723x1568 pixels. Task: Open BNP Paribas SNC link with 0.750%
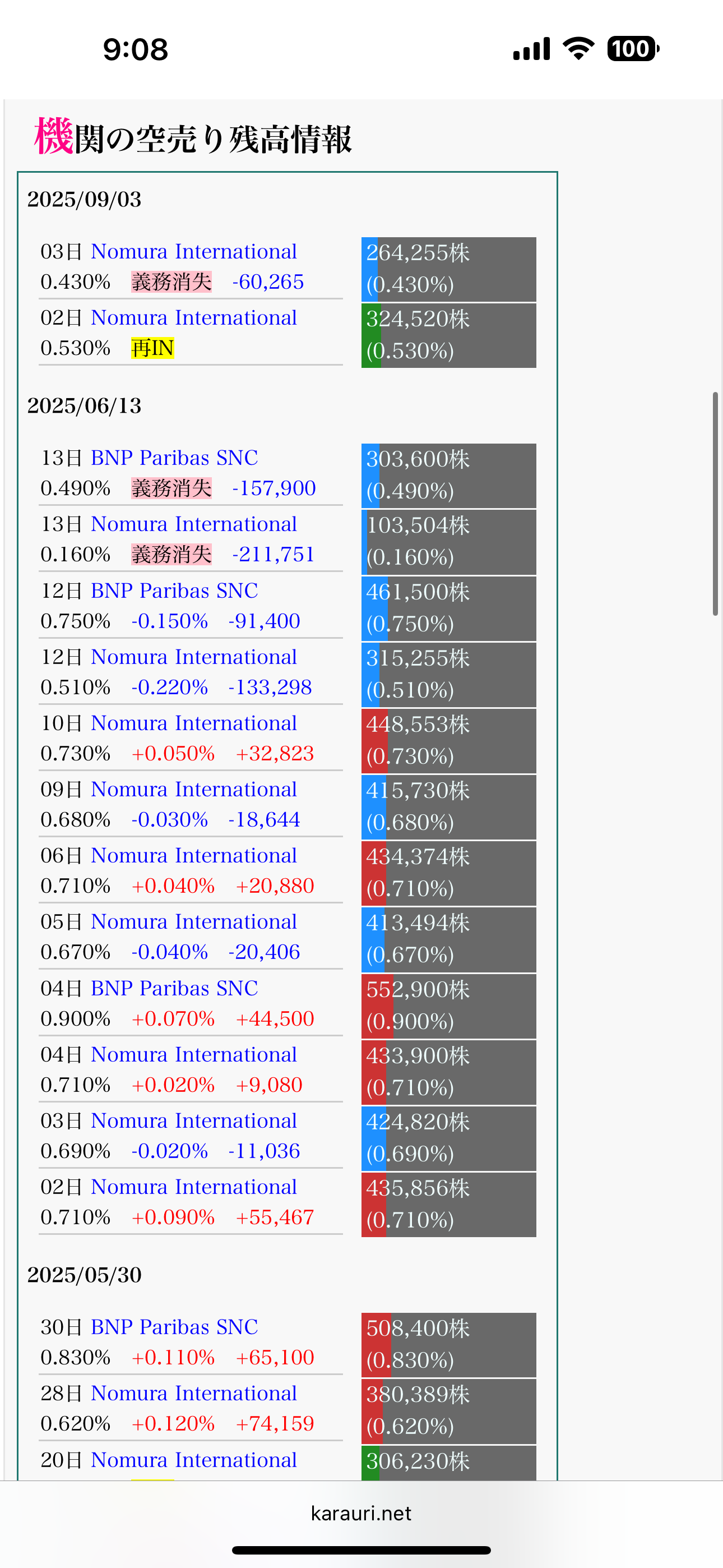[x=174, y=591]
